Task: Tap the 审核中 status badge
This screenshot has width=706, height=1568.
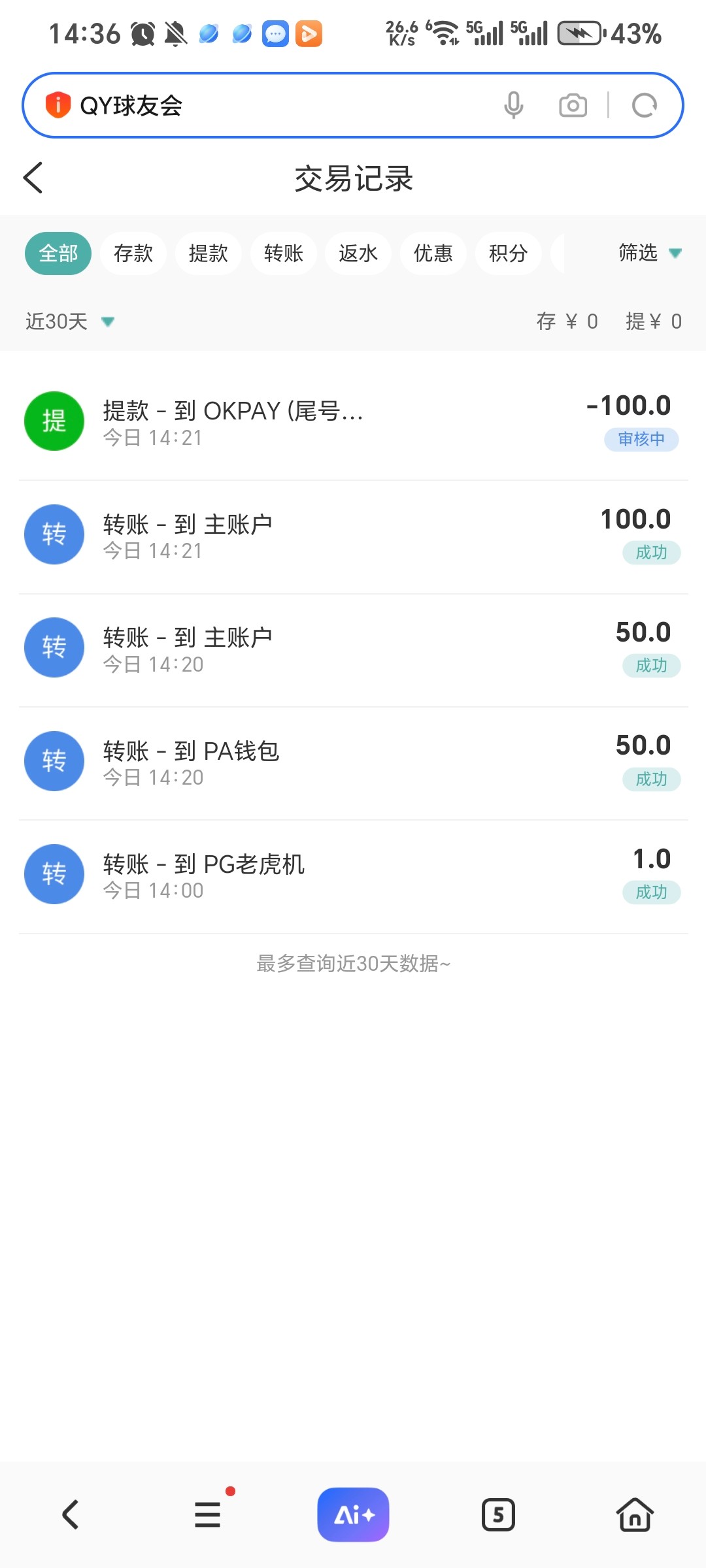Action: pos(641,439)
